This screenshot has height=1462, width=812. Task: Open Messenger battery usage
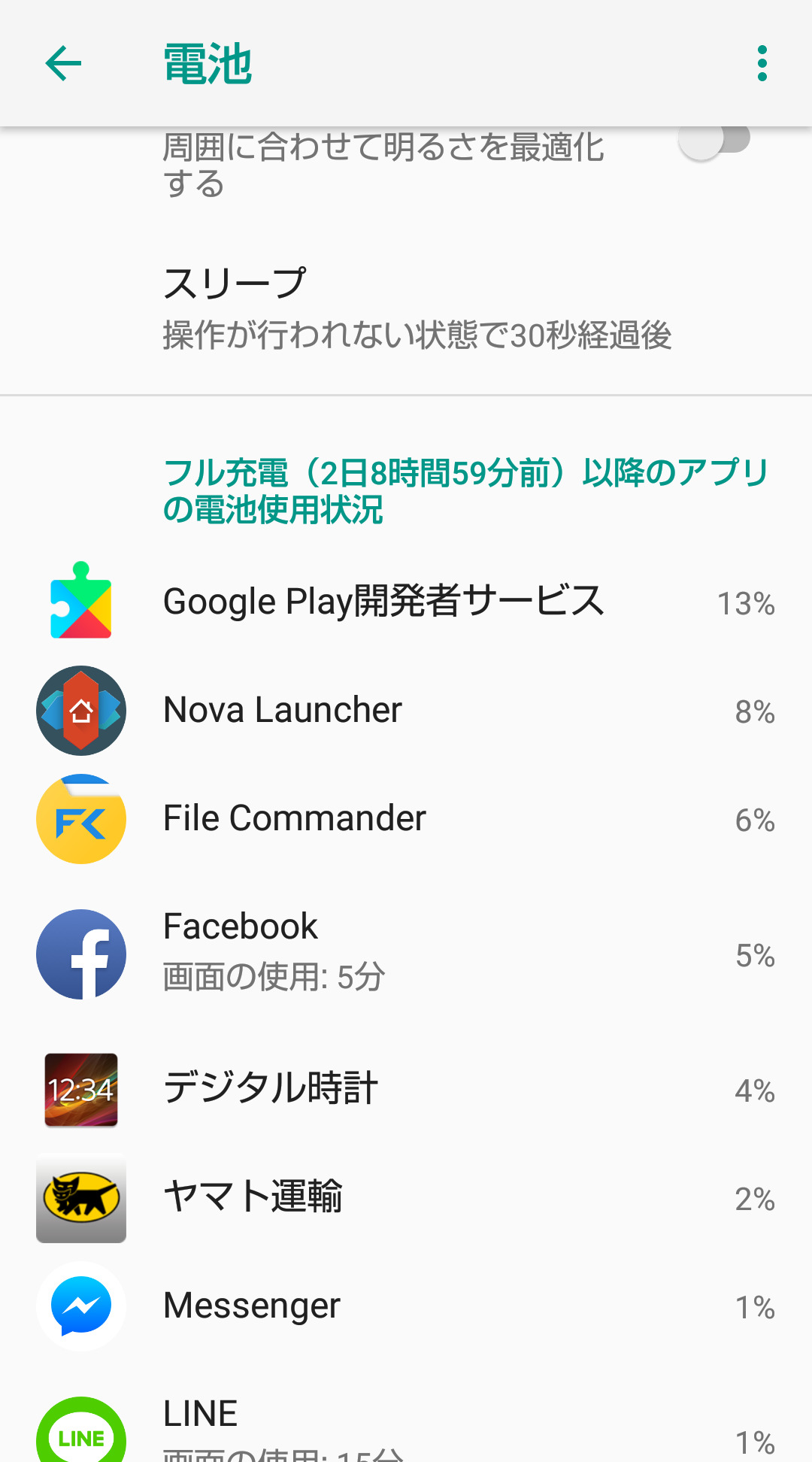tap(406, 1306)
